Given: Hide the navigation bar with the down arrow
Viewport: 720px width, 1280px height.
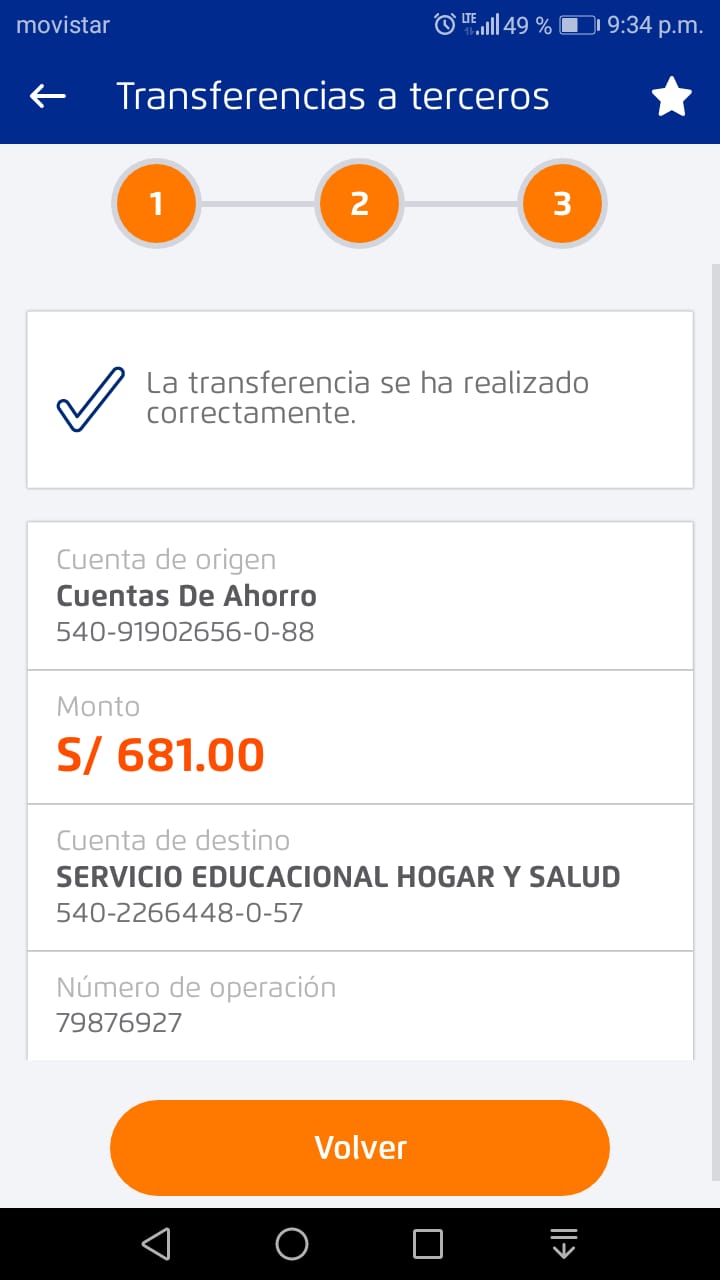Looking at the screenshot, I should pos(564,1244).
